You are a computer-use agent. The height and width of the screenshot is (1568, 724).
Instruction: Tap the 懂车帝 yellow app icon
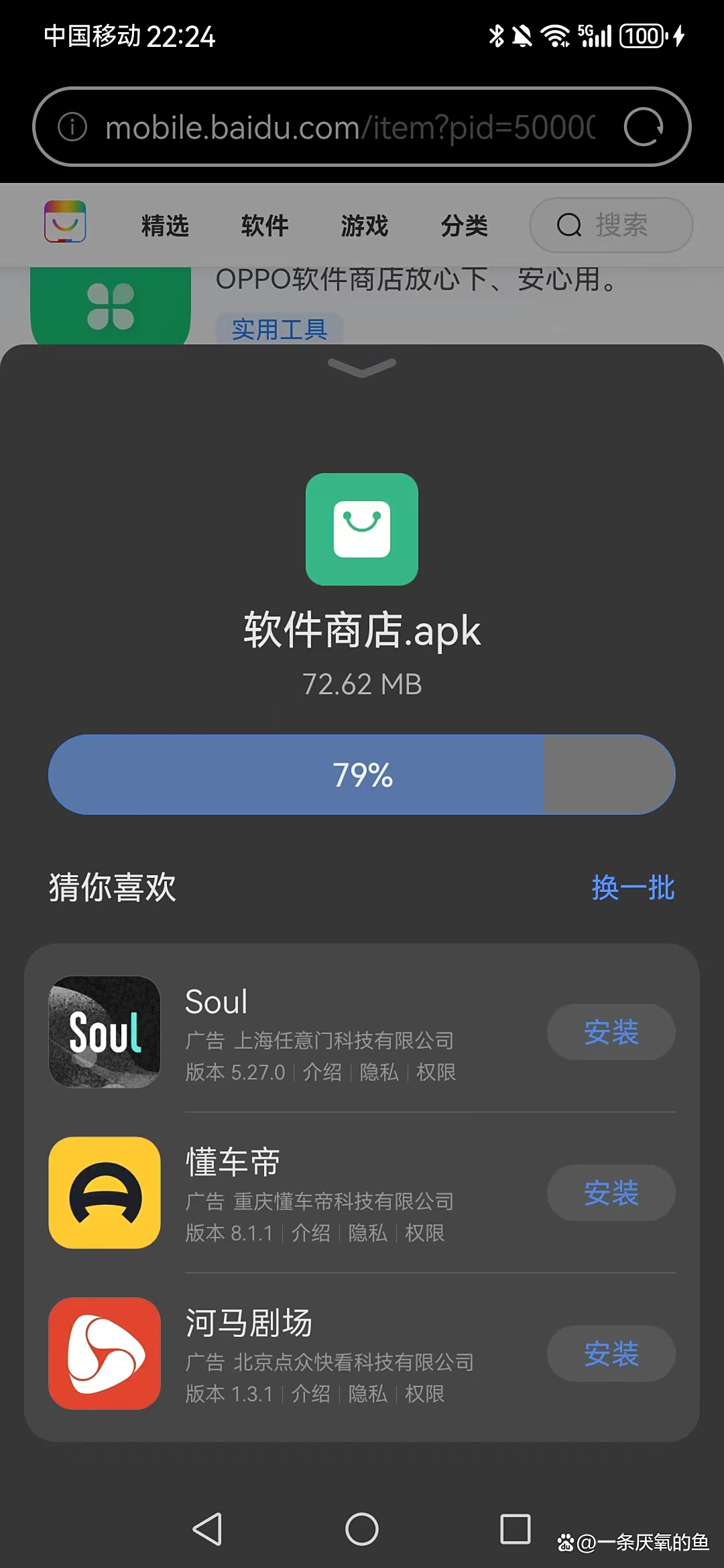pos(103,1193)
